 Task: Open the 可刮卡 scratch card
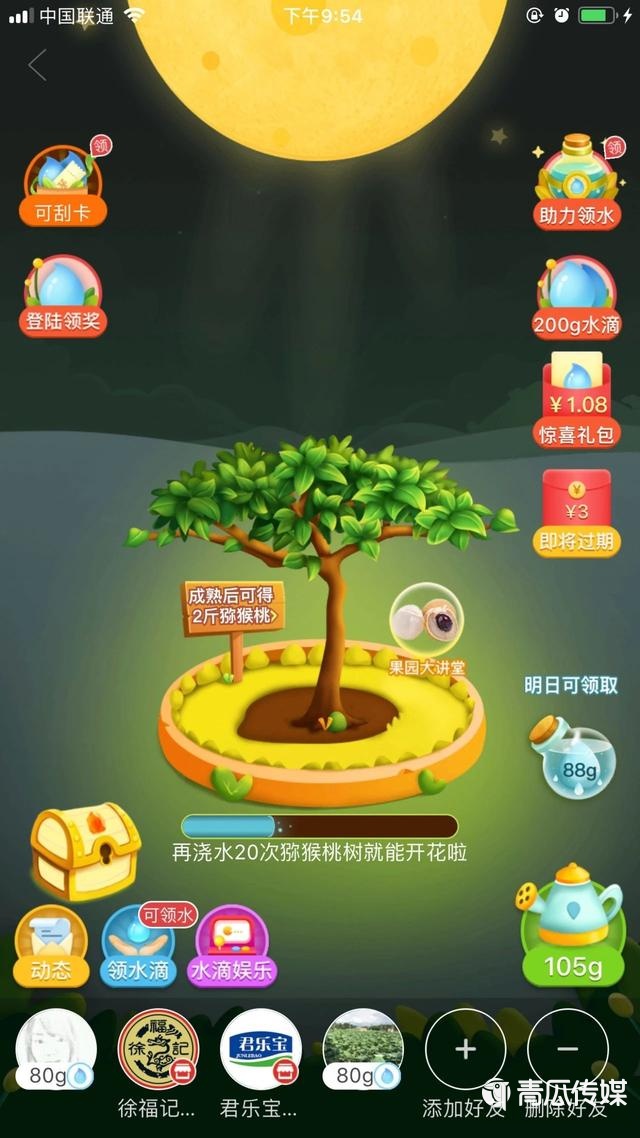tap(64, 186)
